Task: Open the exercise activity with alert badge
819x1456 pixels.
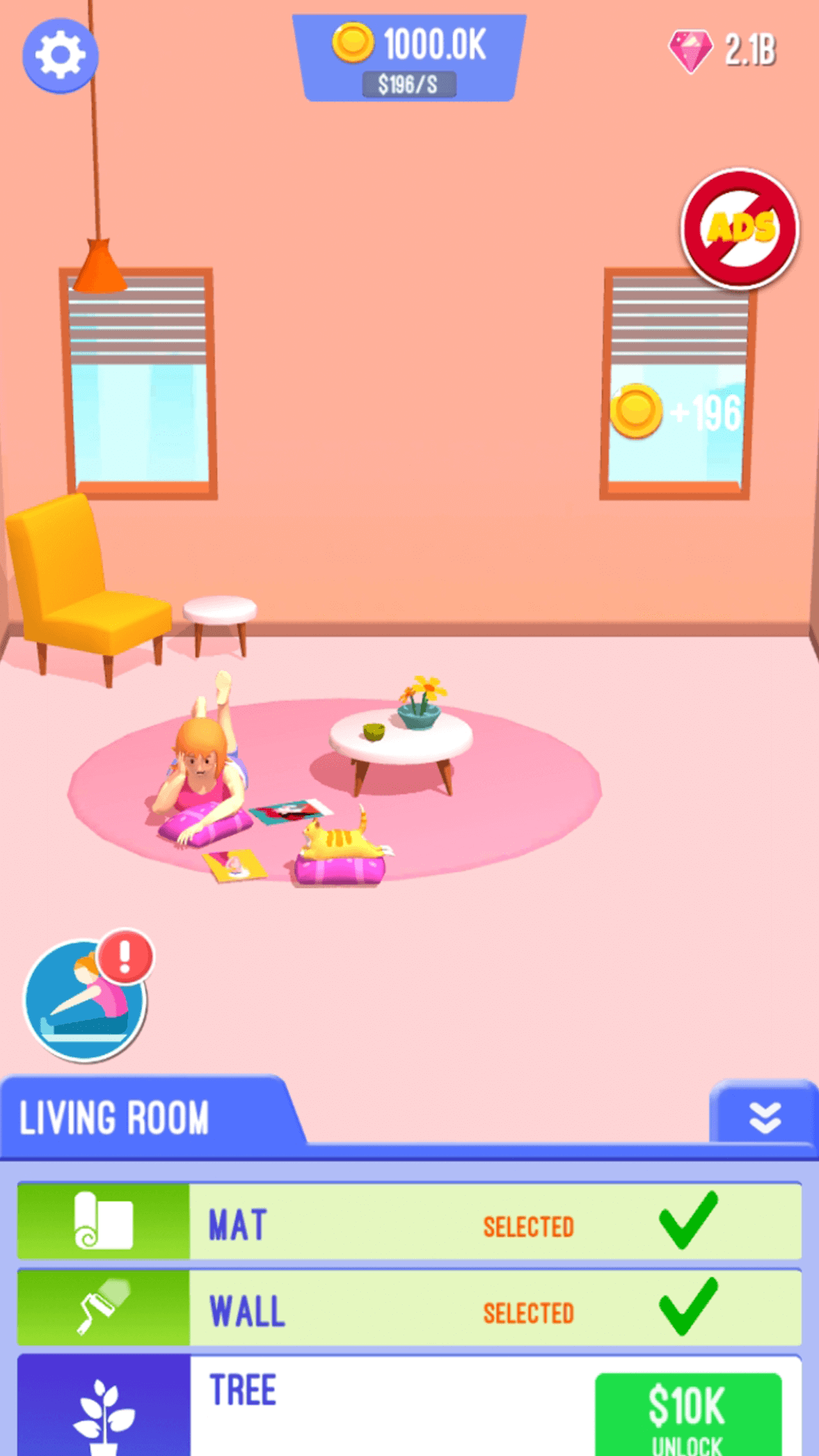Action: click(85, 999)
